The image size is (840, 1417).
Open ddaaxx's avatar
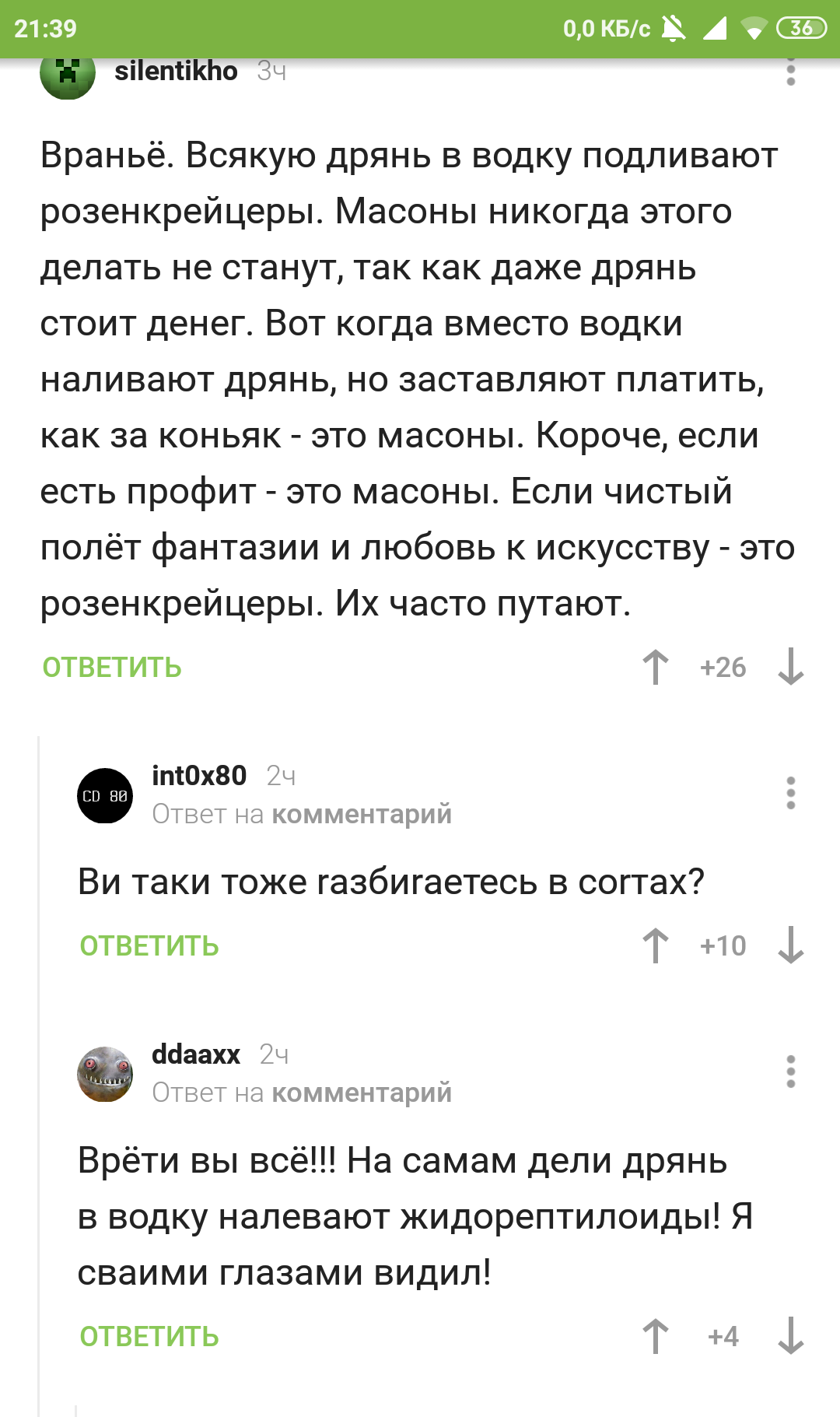tap(105, 1074)
